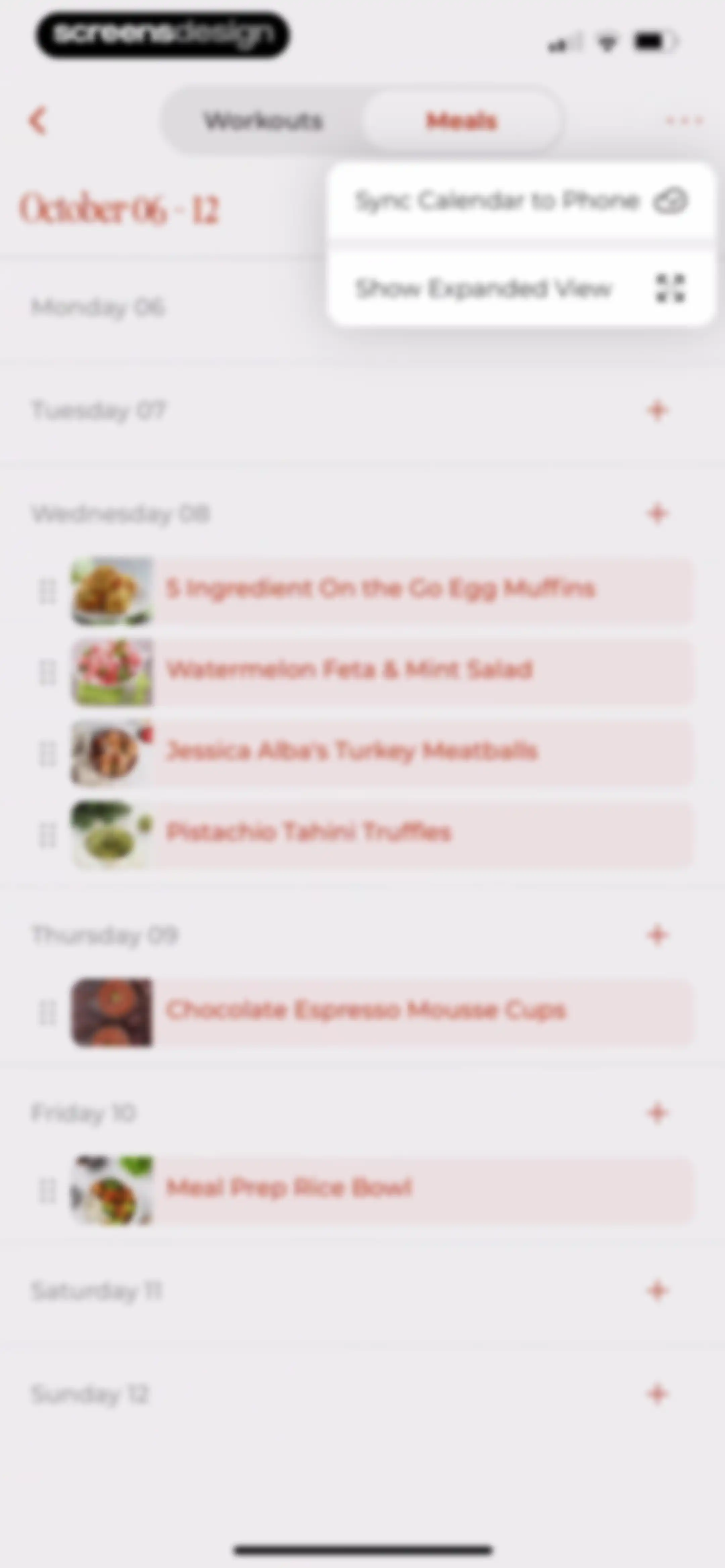This screenshot has height=1568, width=725.
Task: Choose Sync Calendar to Phone
Action: tap(521, 201)
